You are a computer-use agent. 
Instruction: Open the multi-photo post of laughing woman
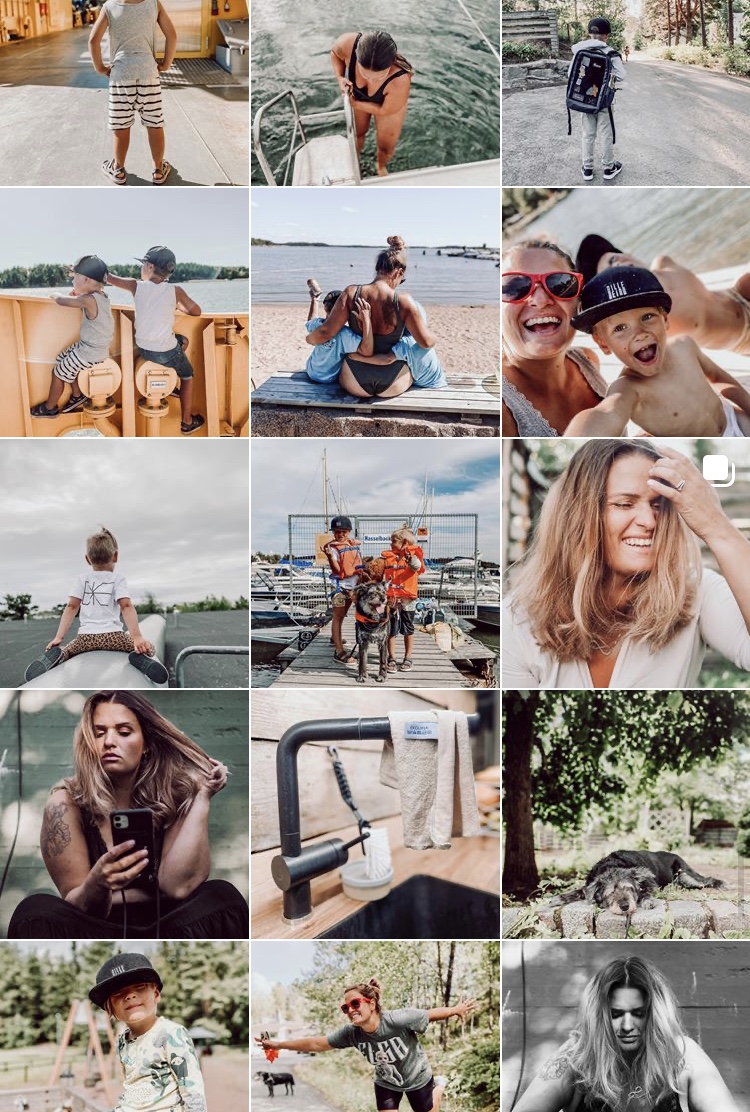(x=626, y=563)
